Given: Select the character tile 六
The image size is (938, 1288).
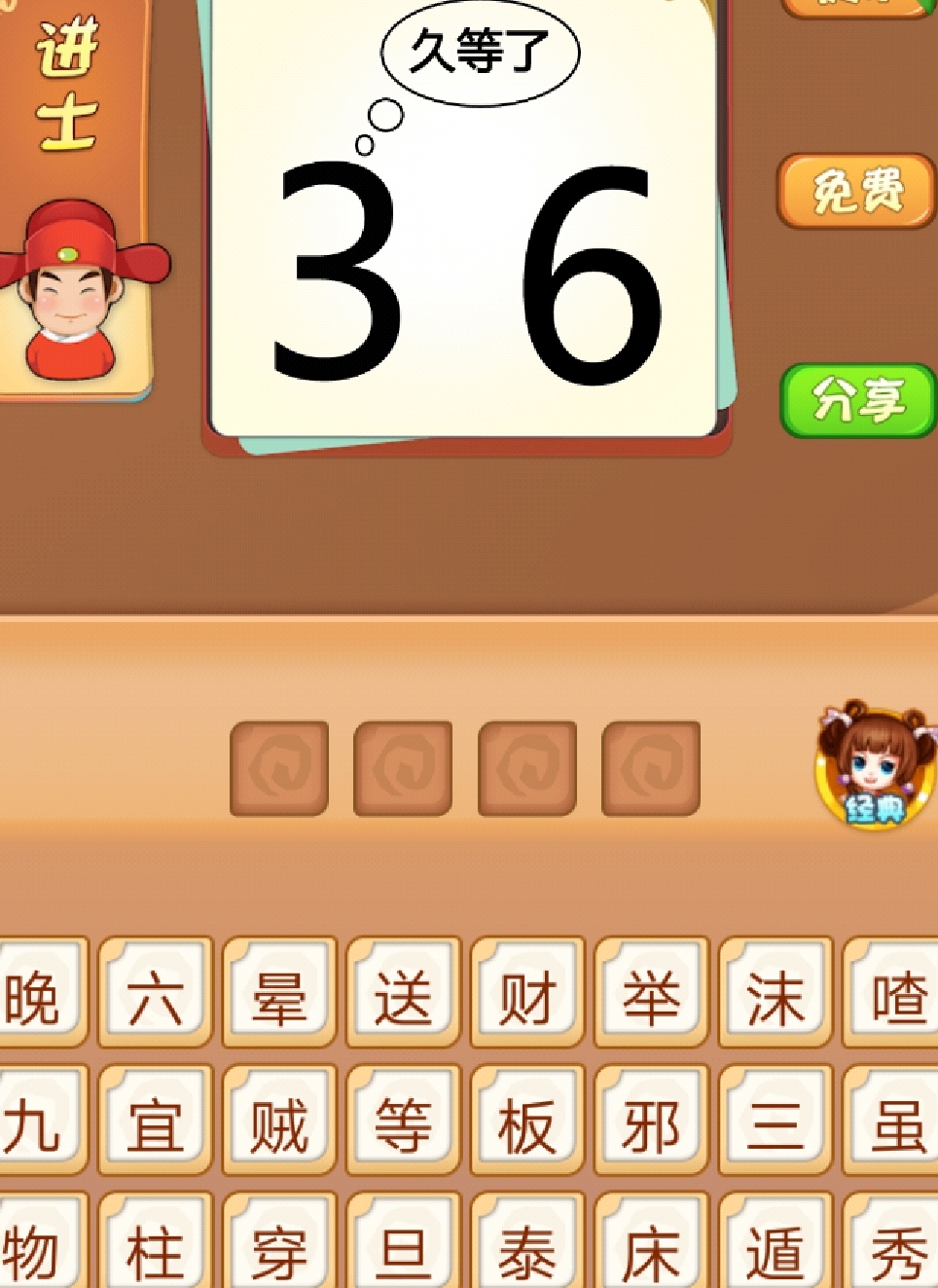Looking at the screenshot, I should [156, 995].
